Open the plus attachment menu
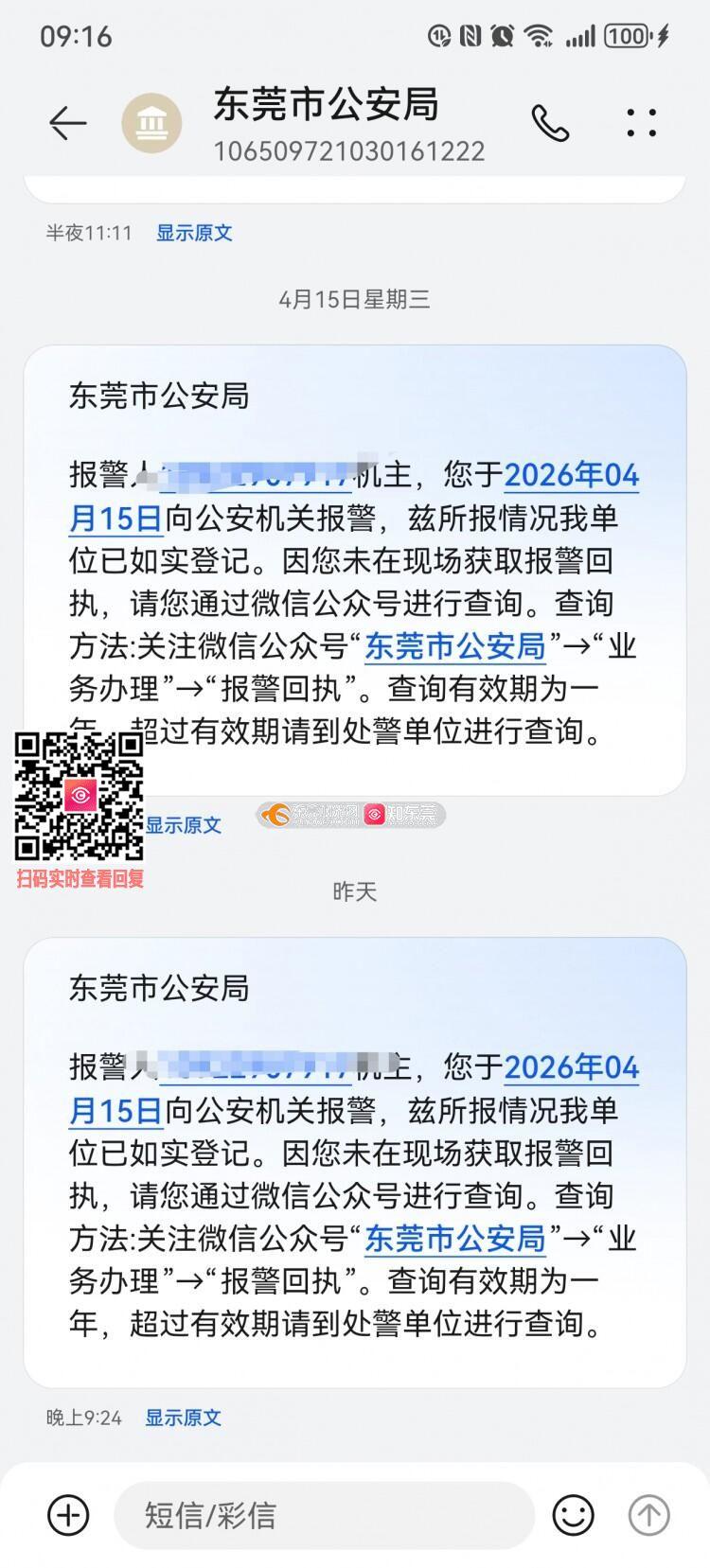The width and height of the screenshot is (710, 1568). (x=68, y=1515)
